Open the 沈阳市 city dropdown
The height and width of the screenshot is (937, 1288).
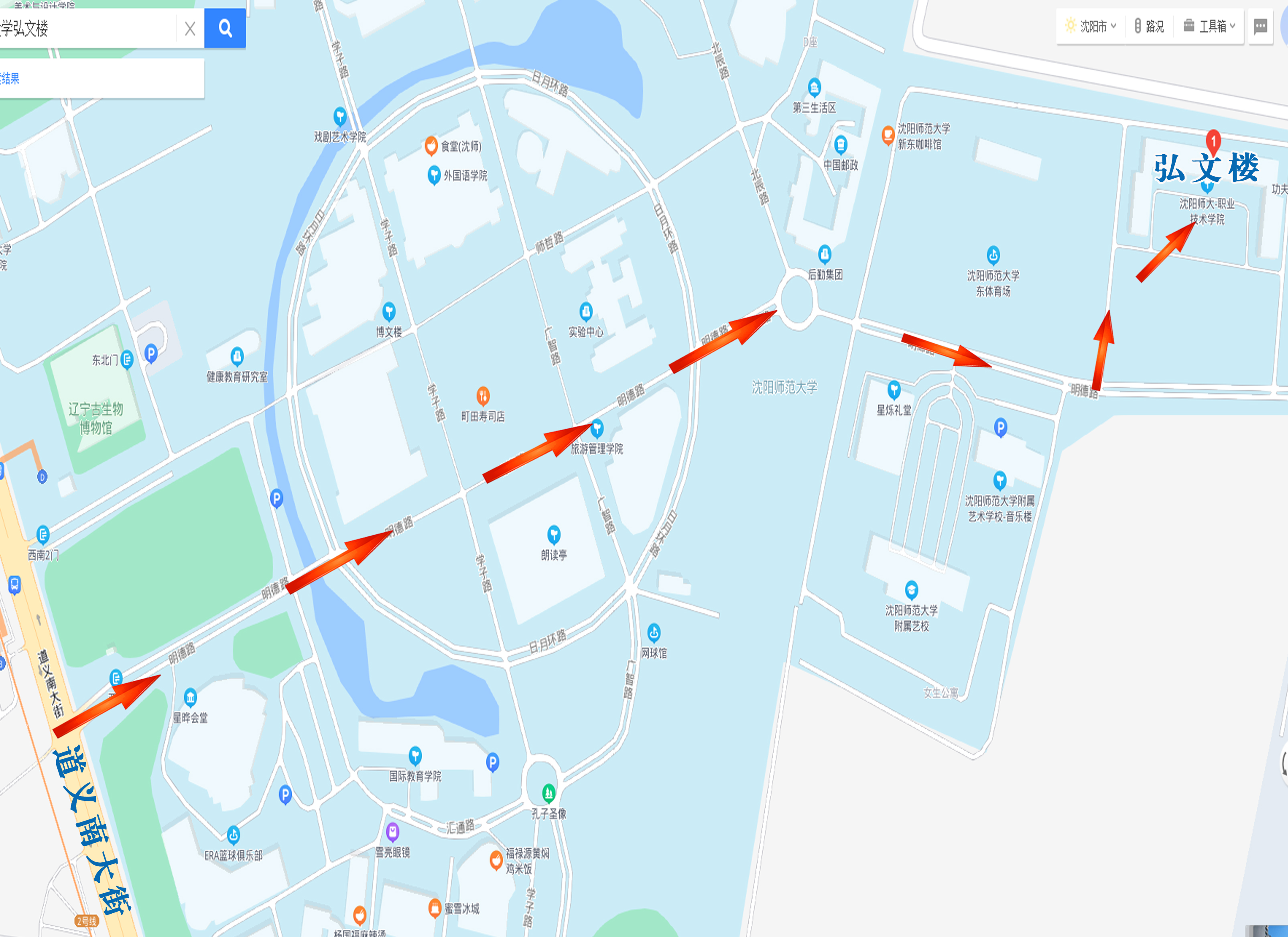[x=1090, y=26]
